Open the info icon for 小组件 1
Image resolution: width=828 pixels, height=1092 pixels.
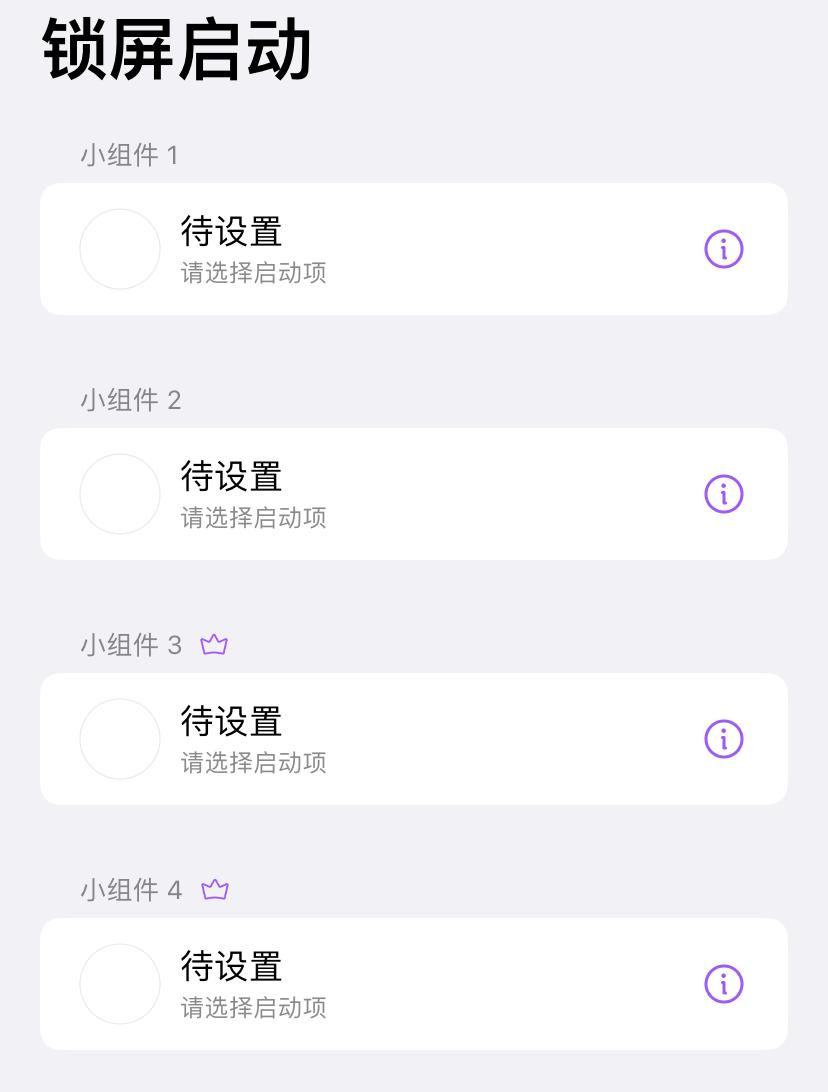pos(723,249)
